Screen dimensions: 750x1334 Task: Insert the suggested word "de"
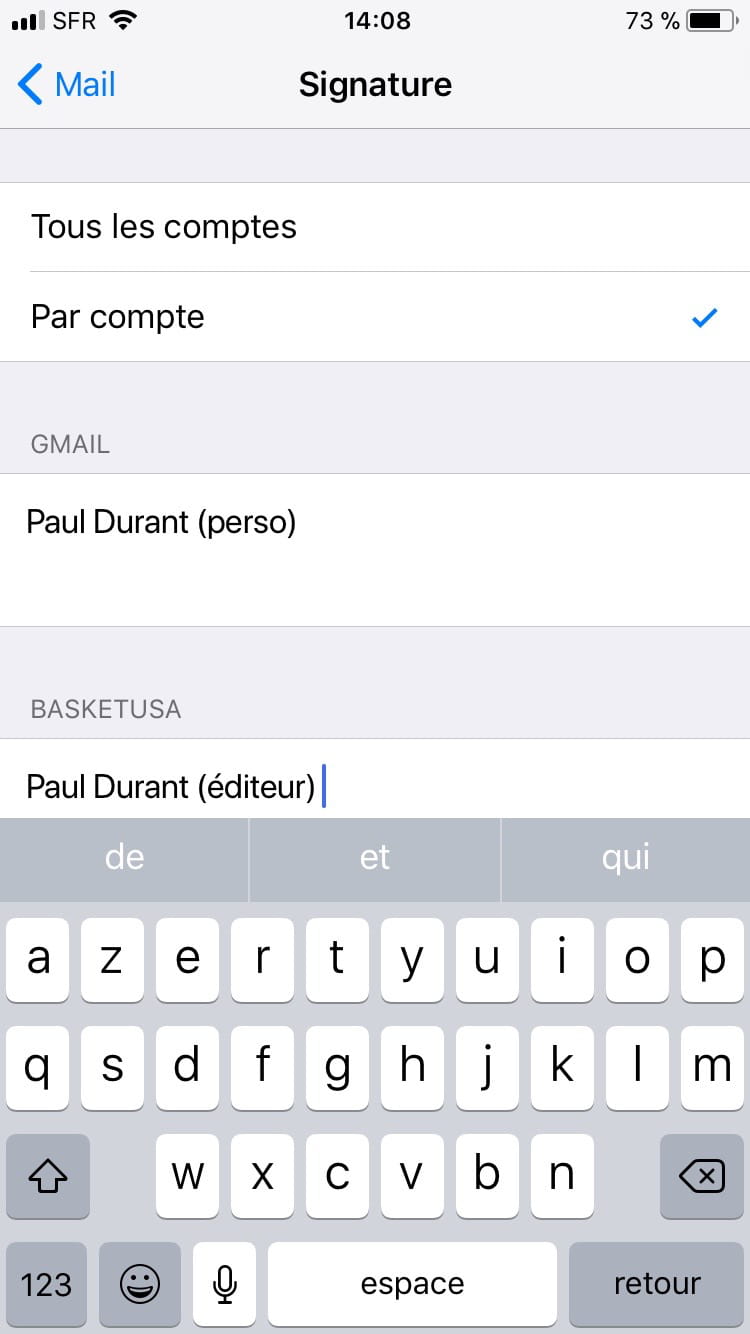coord(124,858)
